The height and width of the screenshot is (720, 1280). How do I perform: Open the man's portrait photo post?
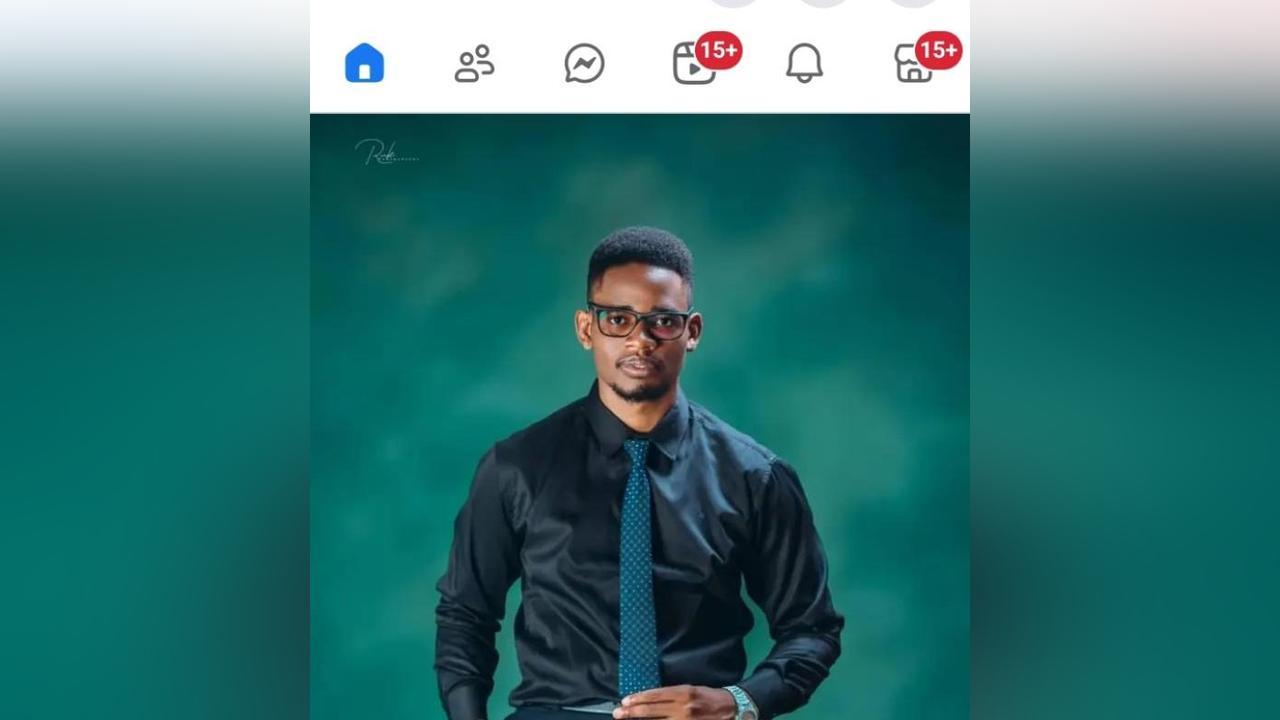coord(640,420)
